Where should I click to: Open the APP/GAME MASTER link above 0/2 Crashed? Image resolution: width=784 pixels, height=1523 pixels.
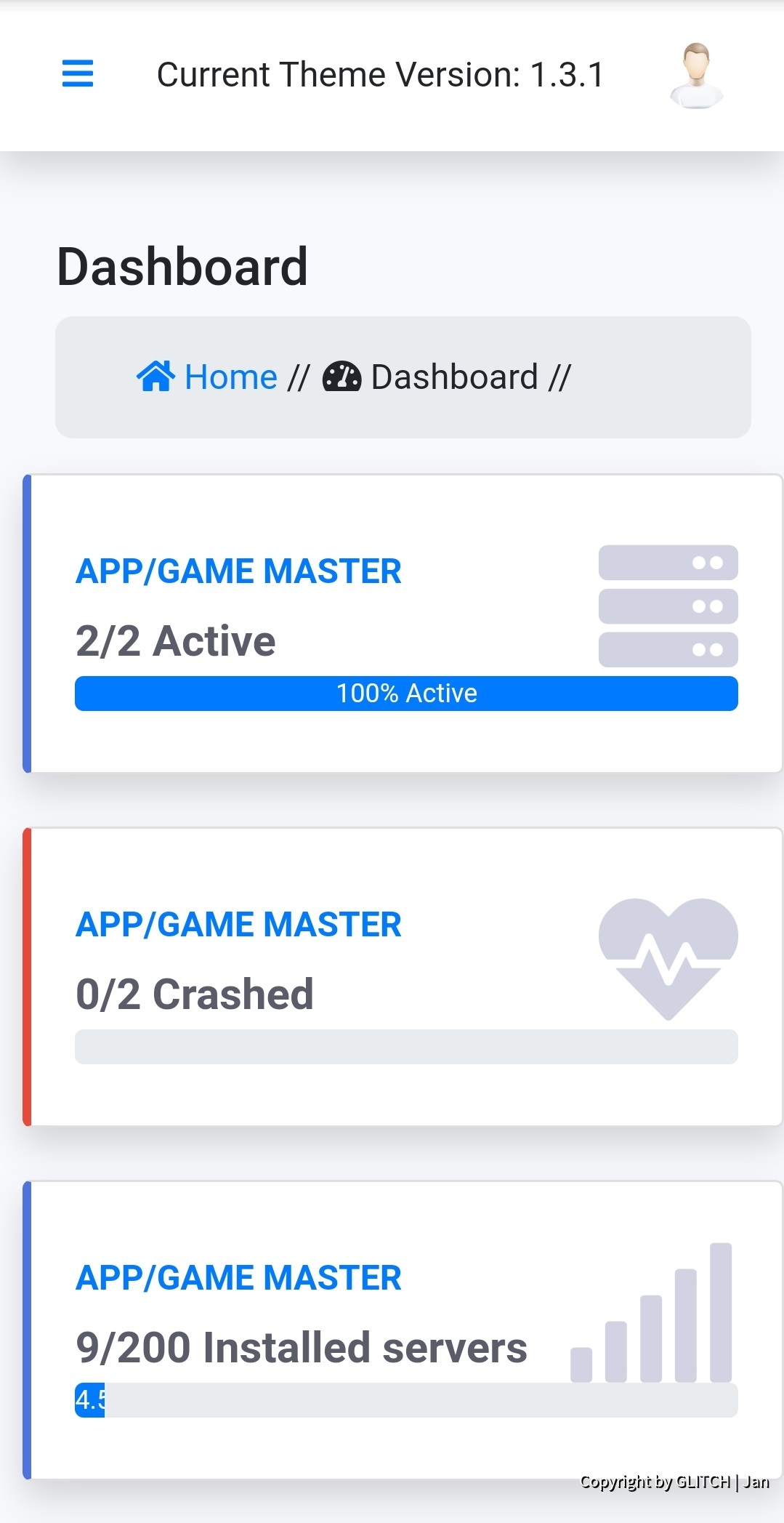[x=238, y=925]
